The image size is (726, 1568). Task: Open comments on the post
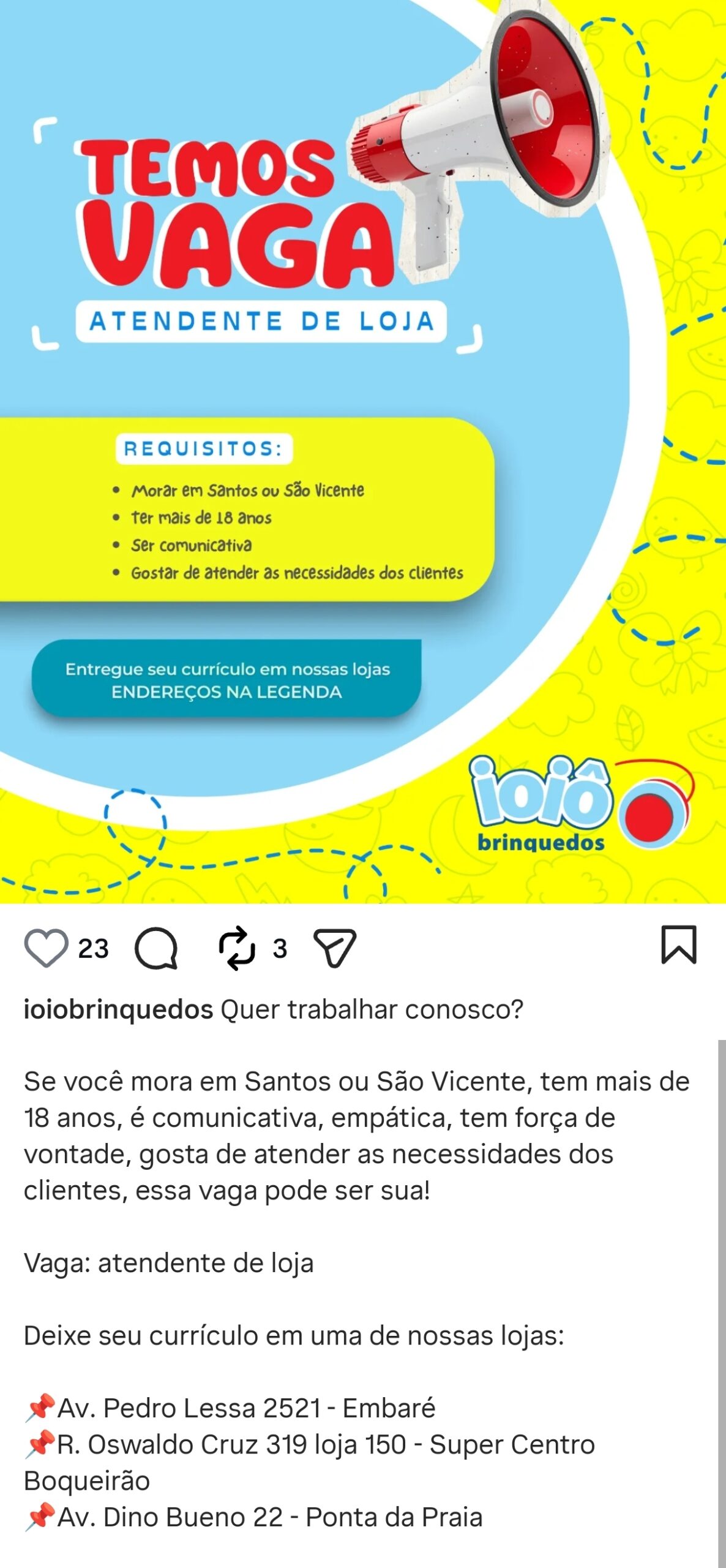tap(156, 948)
